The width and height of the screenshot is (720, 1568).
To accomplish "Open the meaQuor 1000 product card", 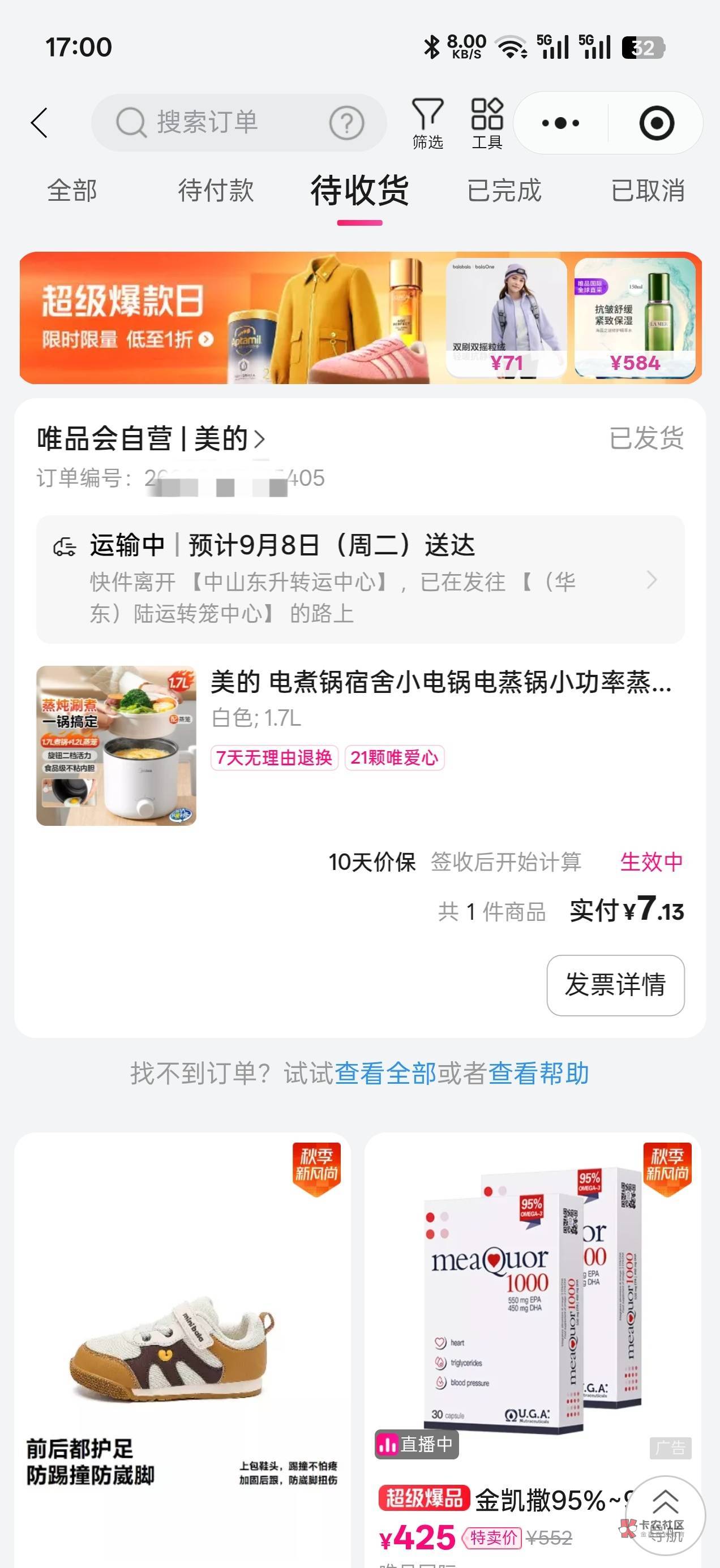I will click(533, 1350).
